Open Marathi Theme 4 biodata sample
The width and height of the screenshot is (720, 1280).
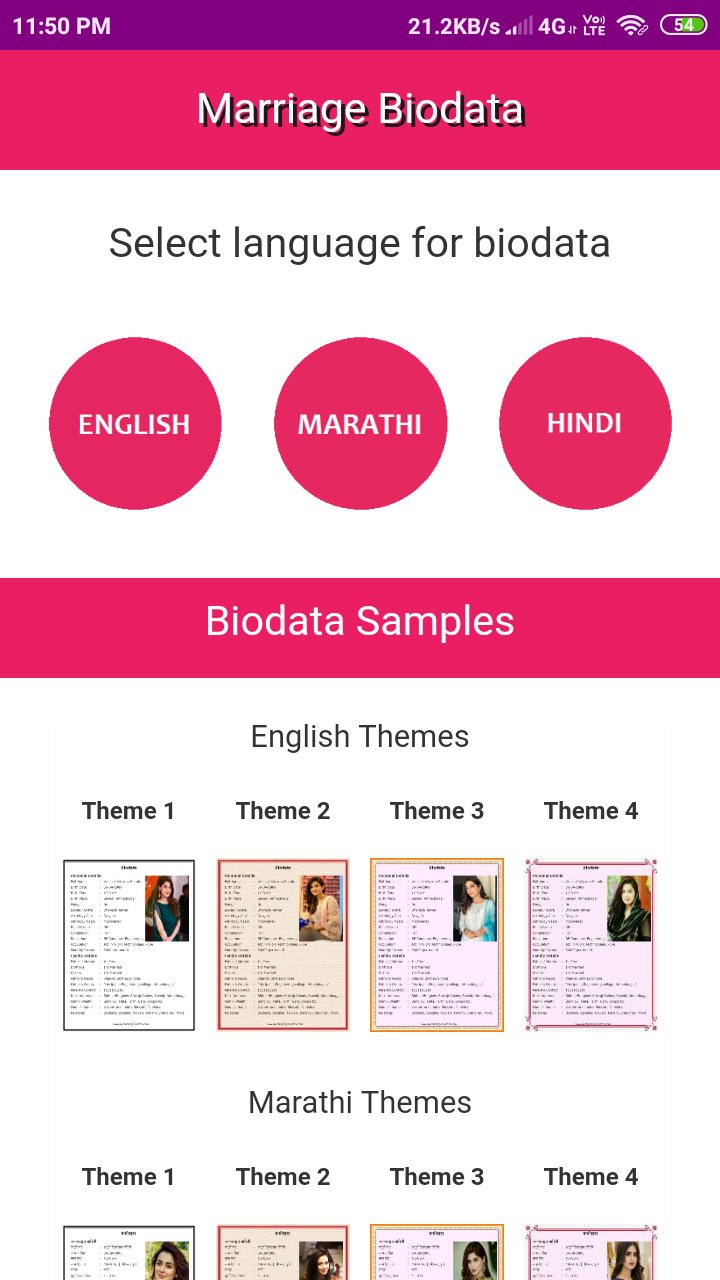(x=591, y=1255)
